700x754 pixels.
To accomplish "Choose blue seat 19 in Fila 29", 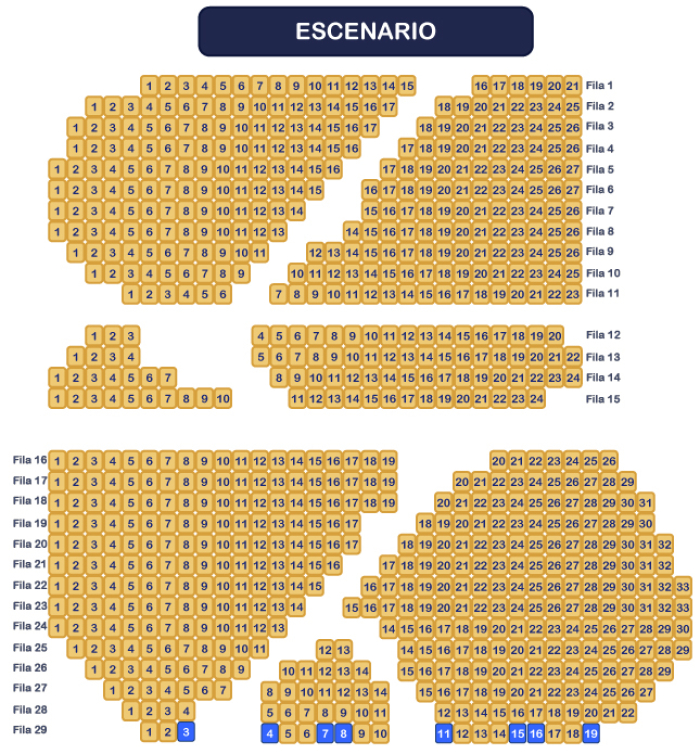I will [x=591, y=734].
